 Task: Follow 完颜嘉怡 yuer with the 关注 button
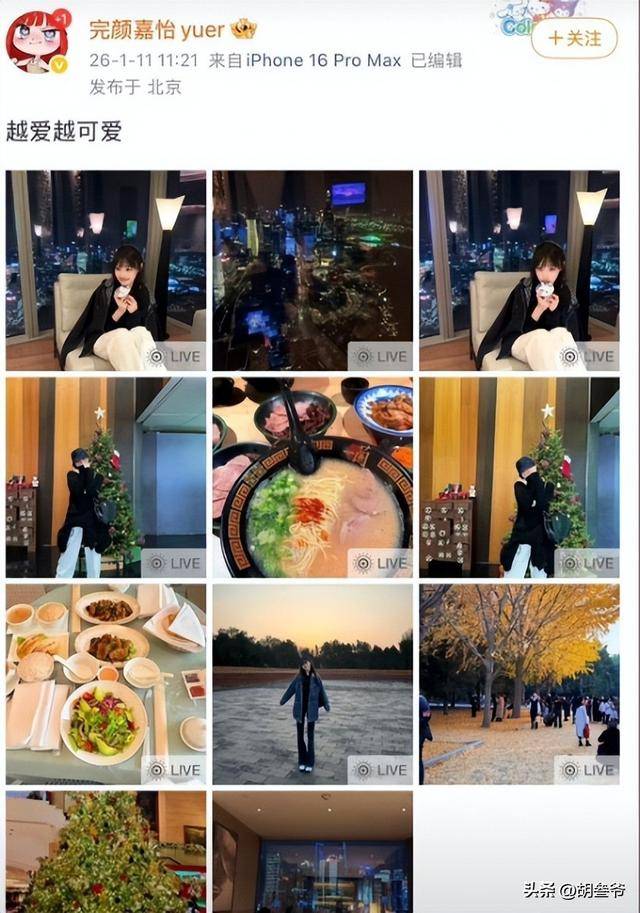click(x=574, y=38)
